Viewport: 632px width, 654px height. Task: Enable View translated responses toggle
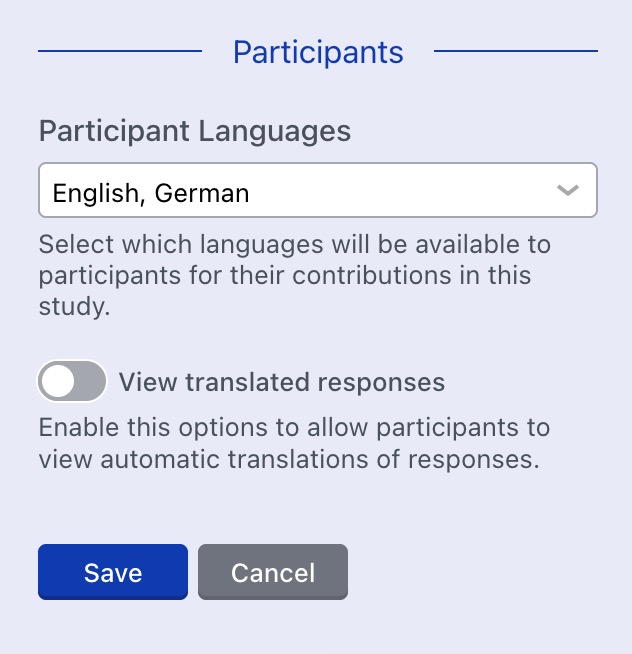pos(72,382)
